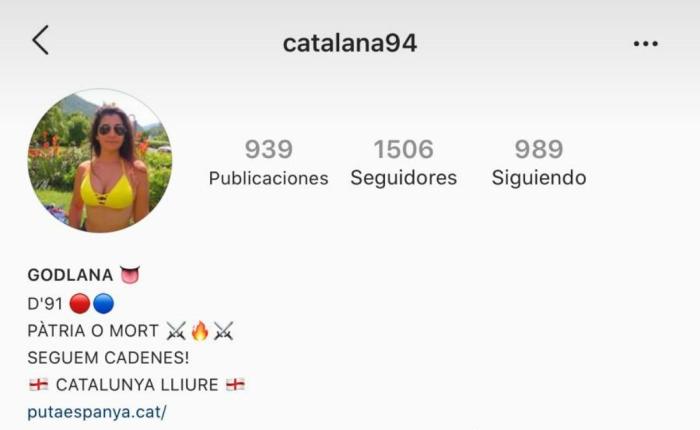700x430 pixels.
Task: View the 939 Publicaciones
Action: click(268, 163)
